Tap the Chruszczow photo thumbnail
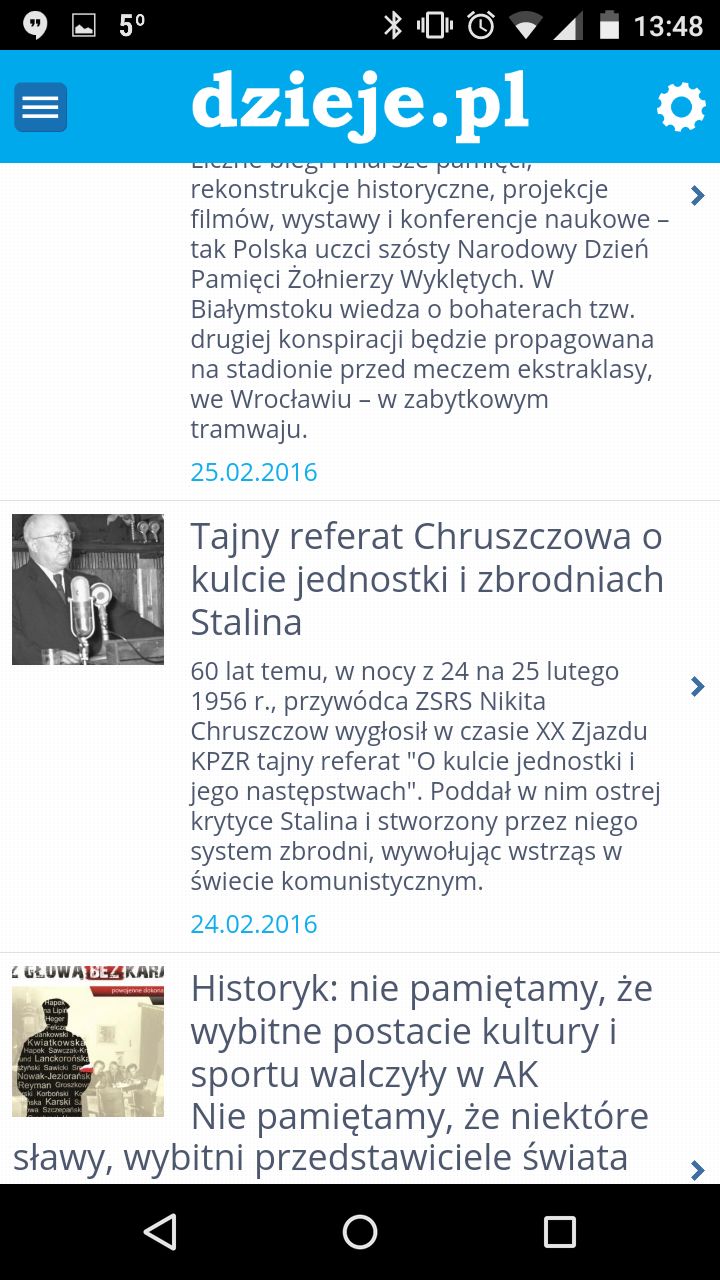720x1280 pixels. tap(88, 589)
